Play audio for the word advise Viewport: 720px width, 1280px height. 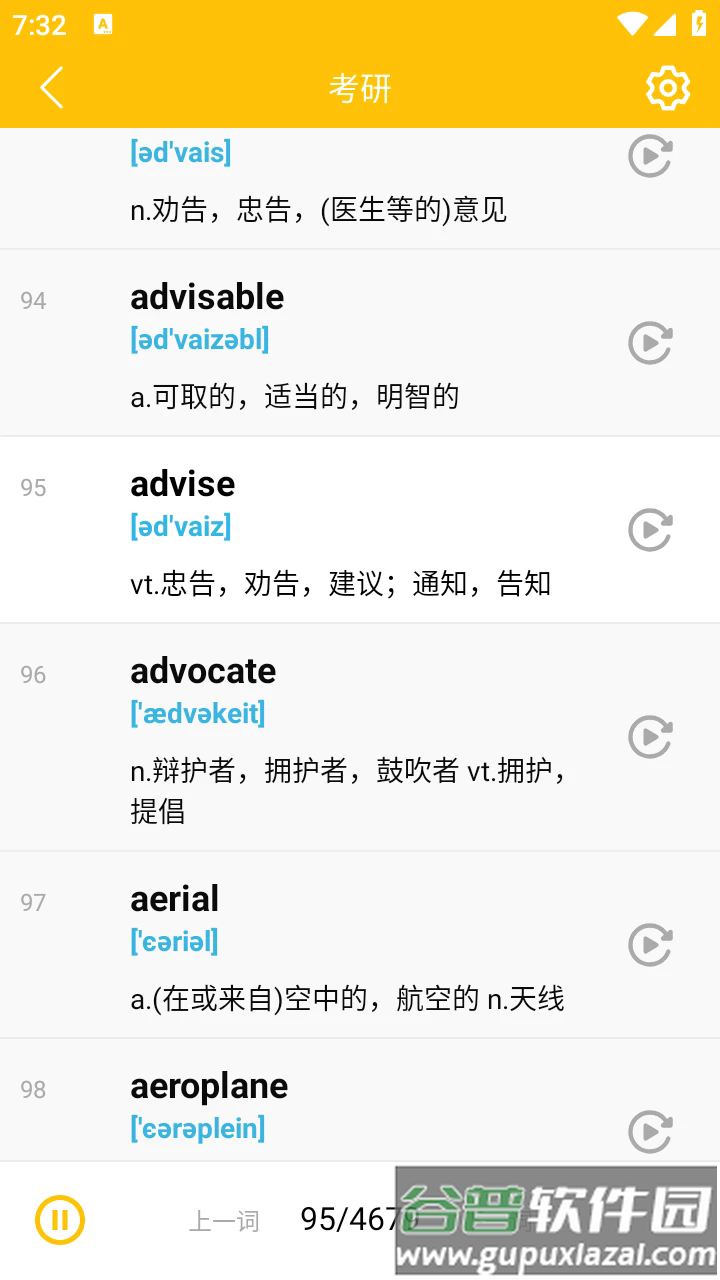[649, 530]
